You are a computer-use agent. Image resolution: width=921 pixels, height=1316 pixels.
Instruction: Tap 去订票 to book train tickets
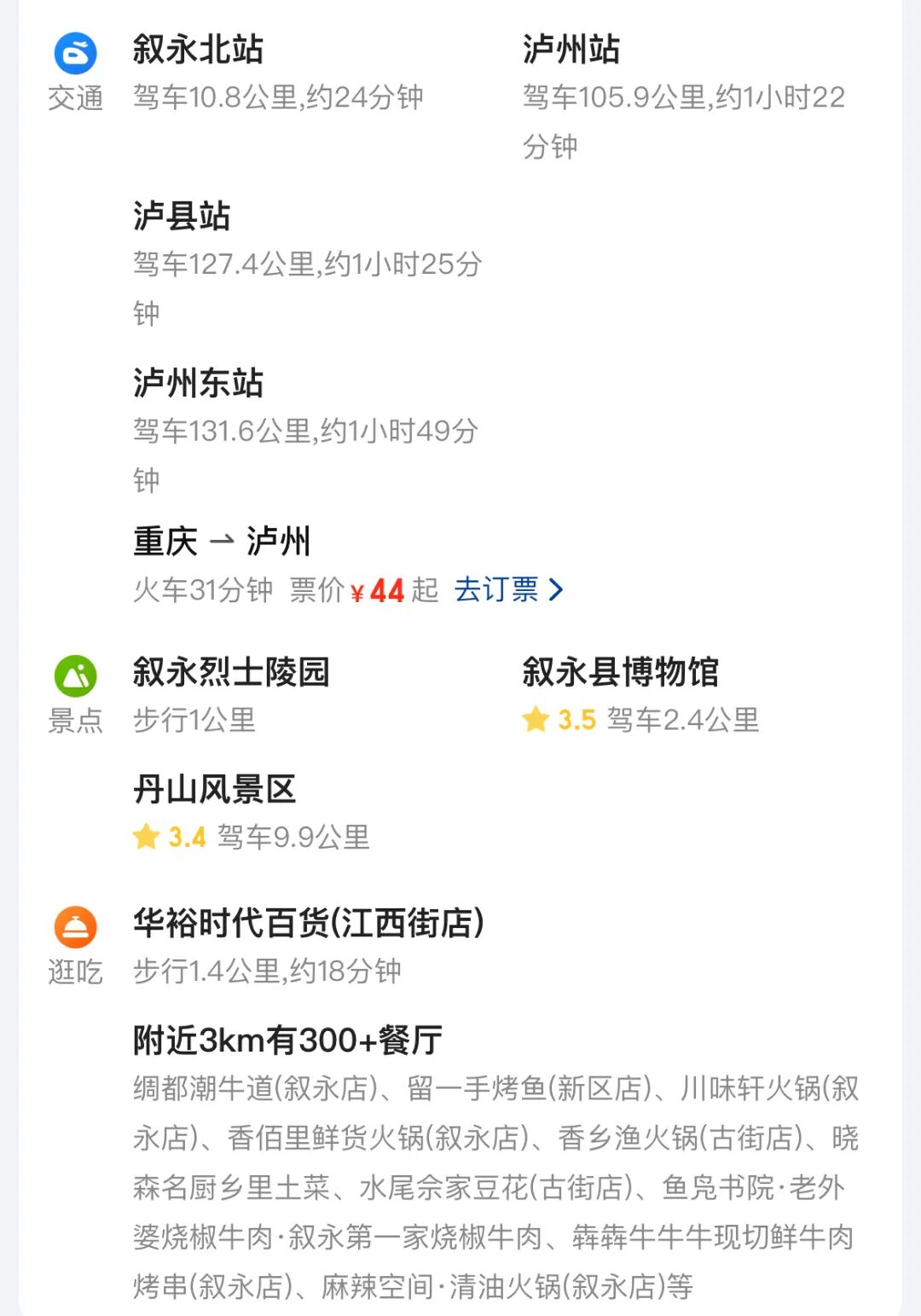pos(507,589)
